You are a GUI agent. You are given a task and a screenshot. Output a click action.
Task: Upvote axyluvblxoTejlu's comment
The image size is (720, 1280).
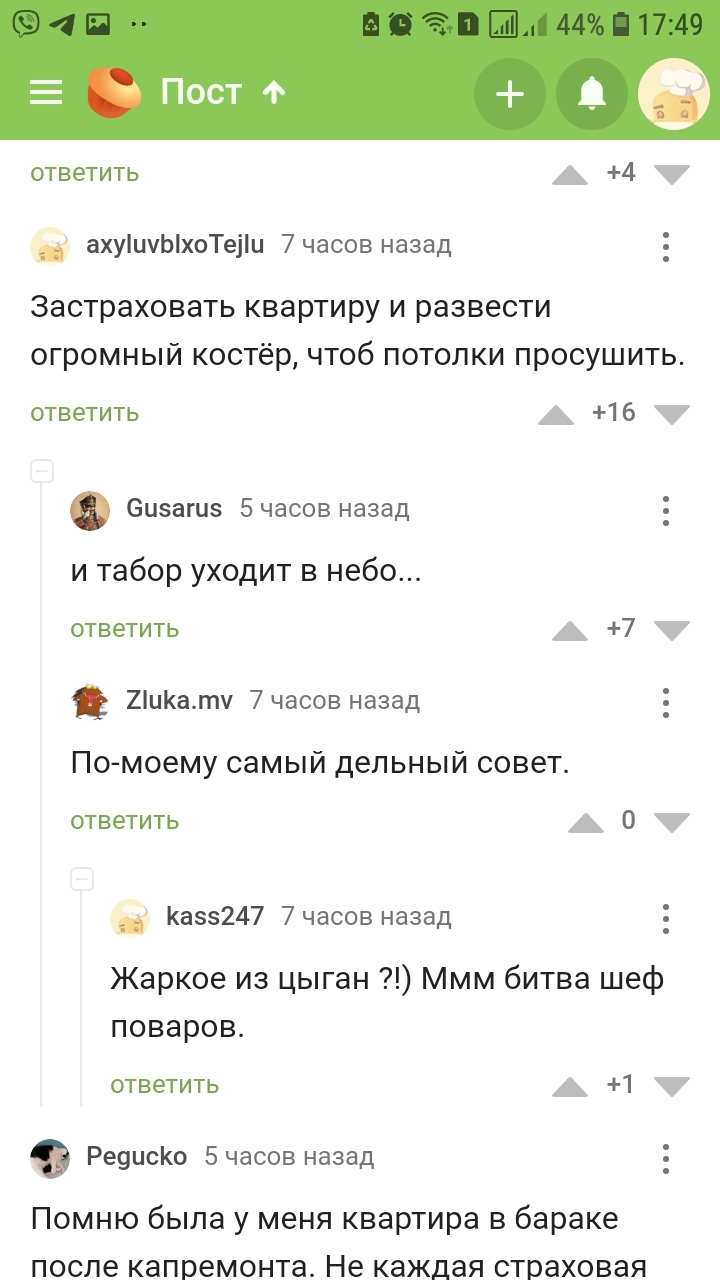click(x=556, y=414)
